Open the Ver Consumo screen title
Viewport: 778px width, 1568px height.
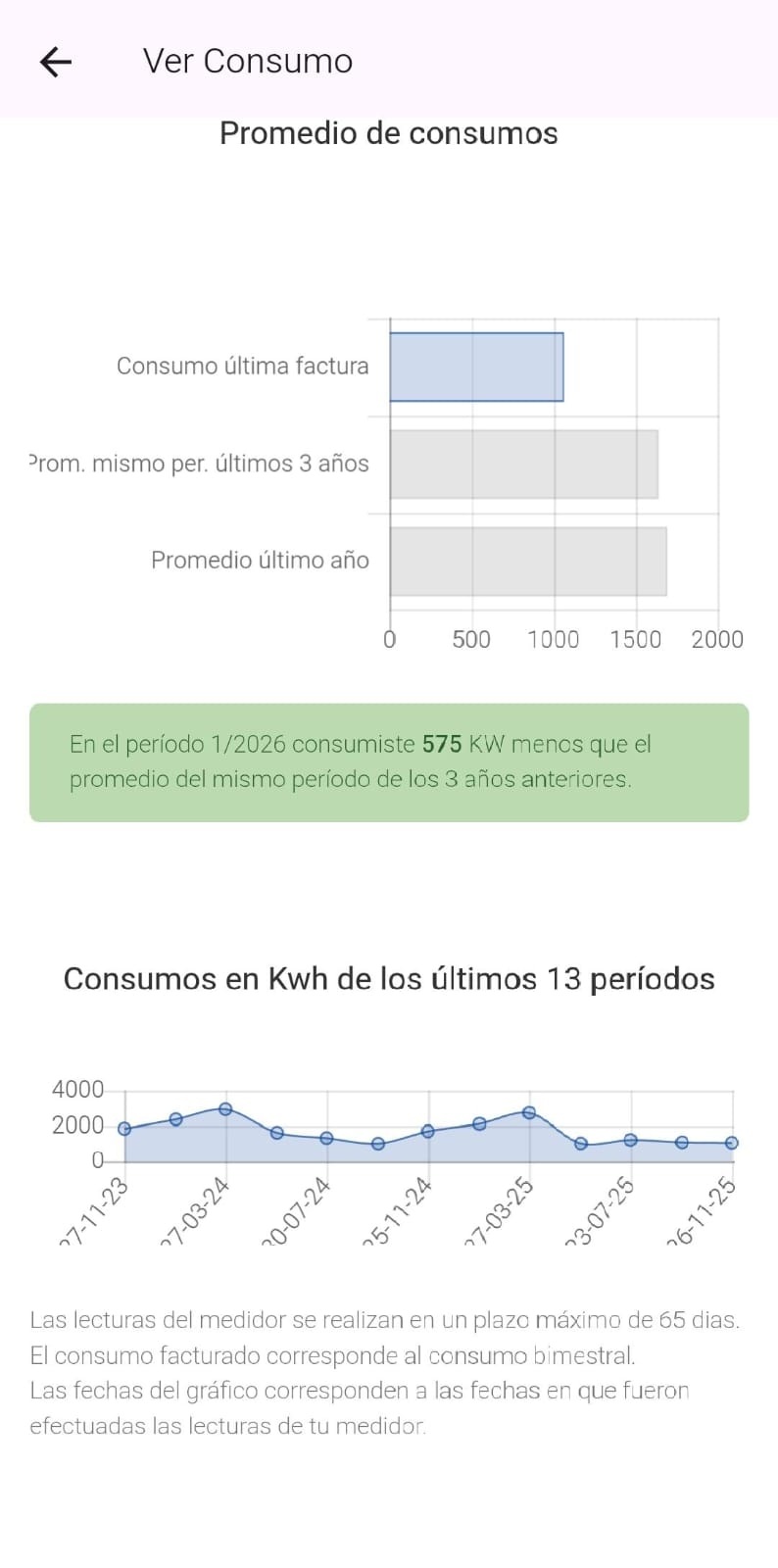pyautogui.click(x=248, y=61)
